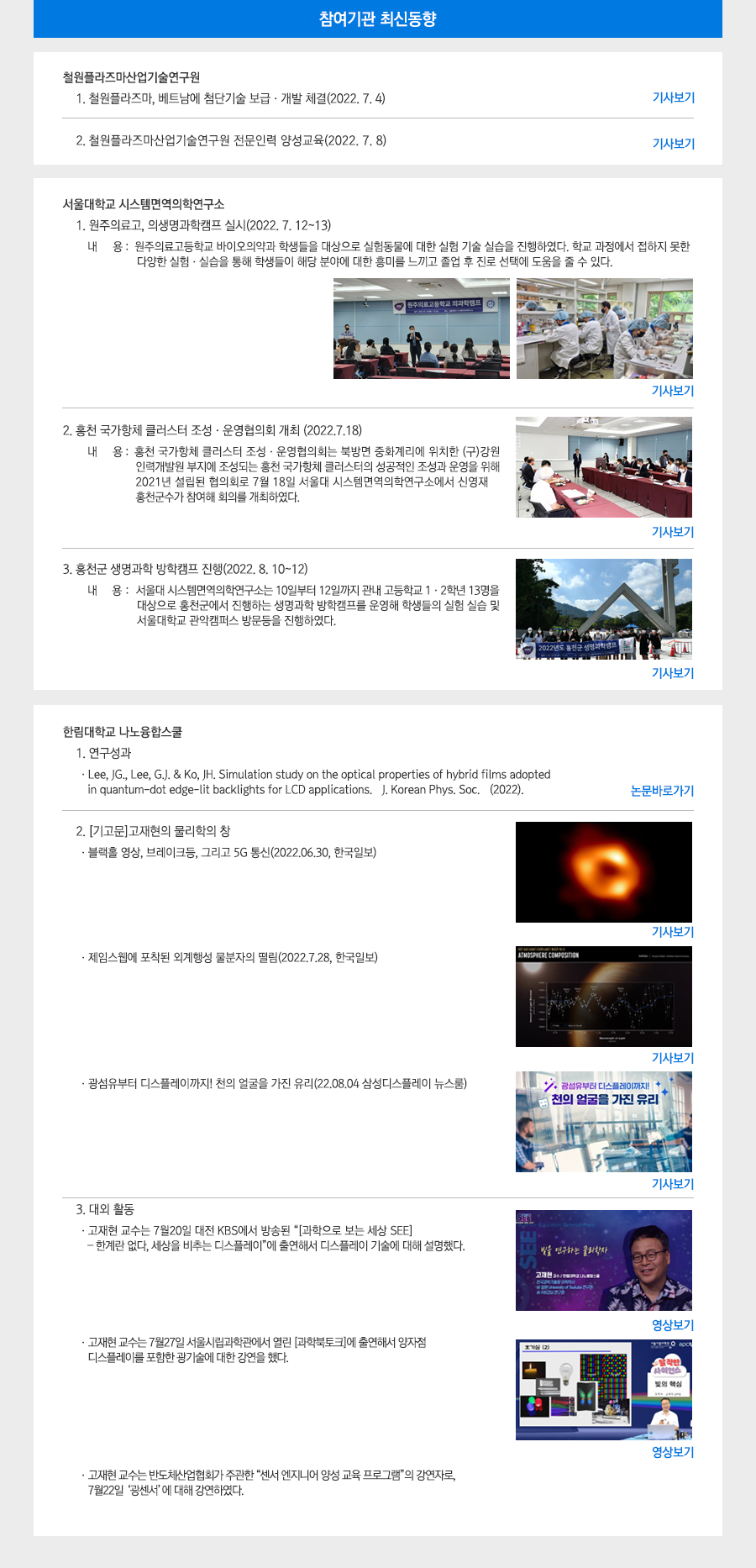
Task: Open 기사보기 for 광섬유부터 디스플레이까지 story
Action: pos(672,1184)
